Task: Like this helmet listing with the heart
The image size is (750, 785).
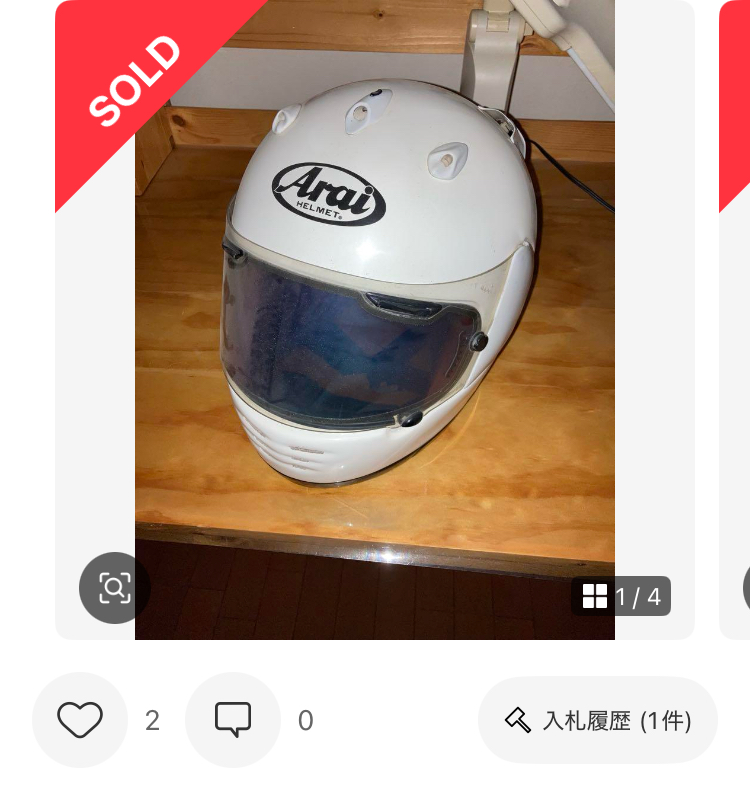Action: 80,720
